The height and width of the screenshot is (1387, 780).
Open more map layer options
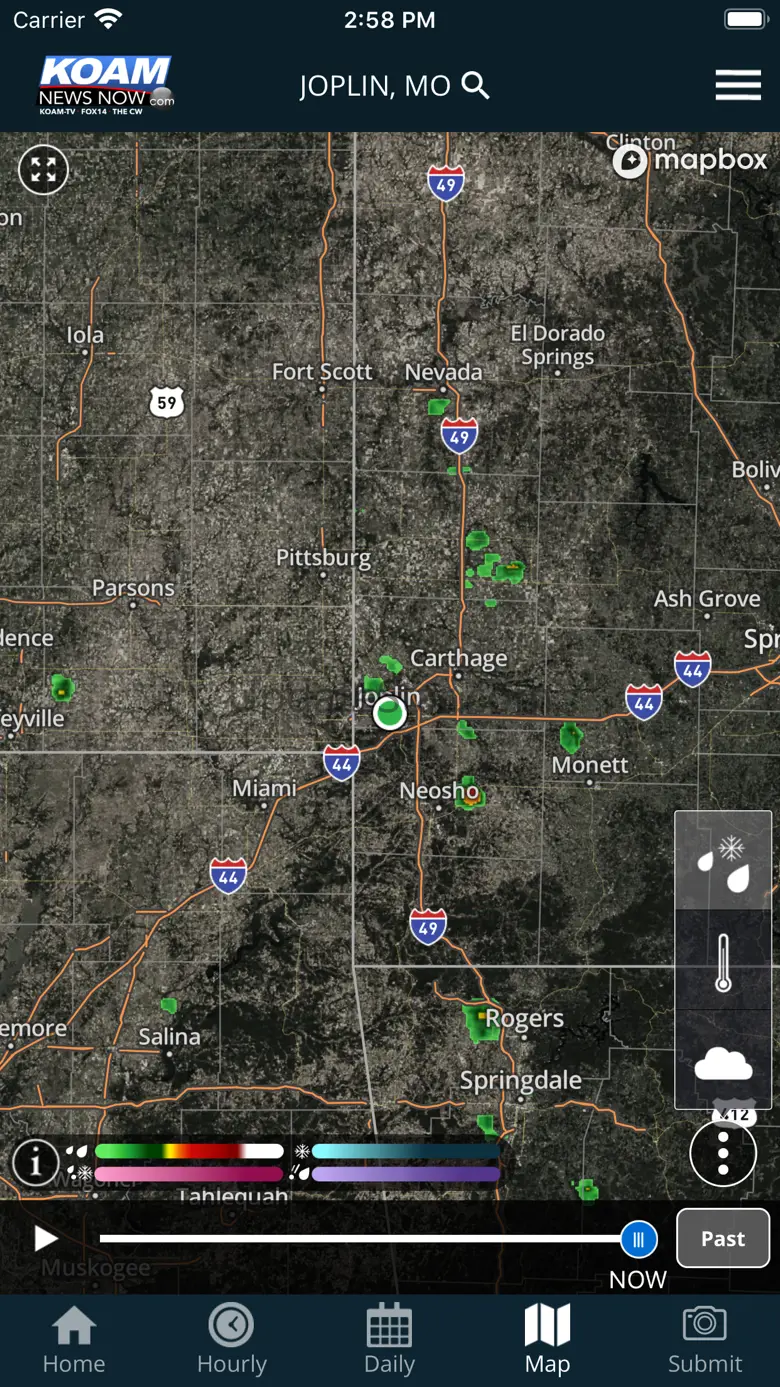[723, 1153]
